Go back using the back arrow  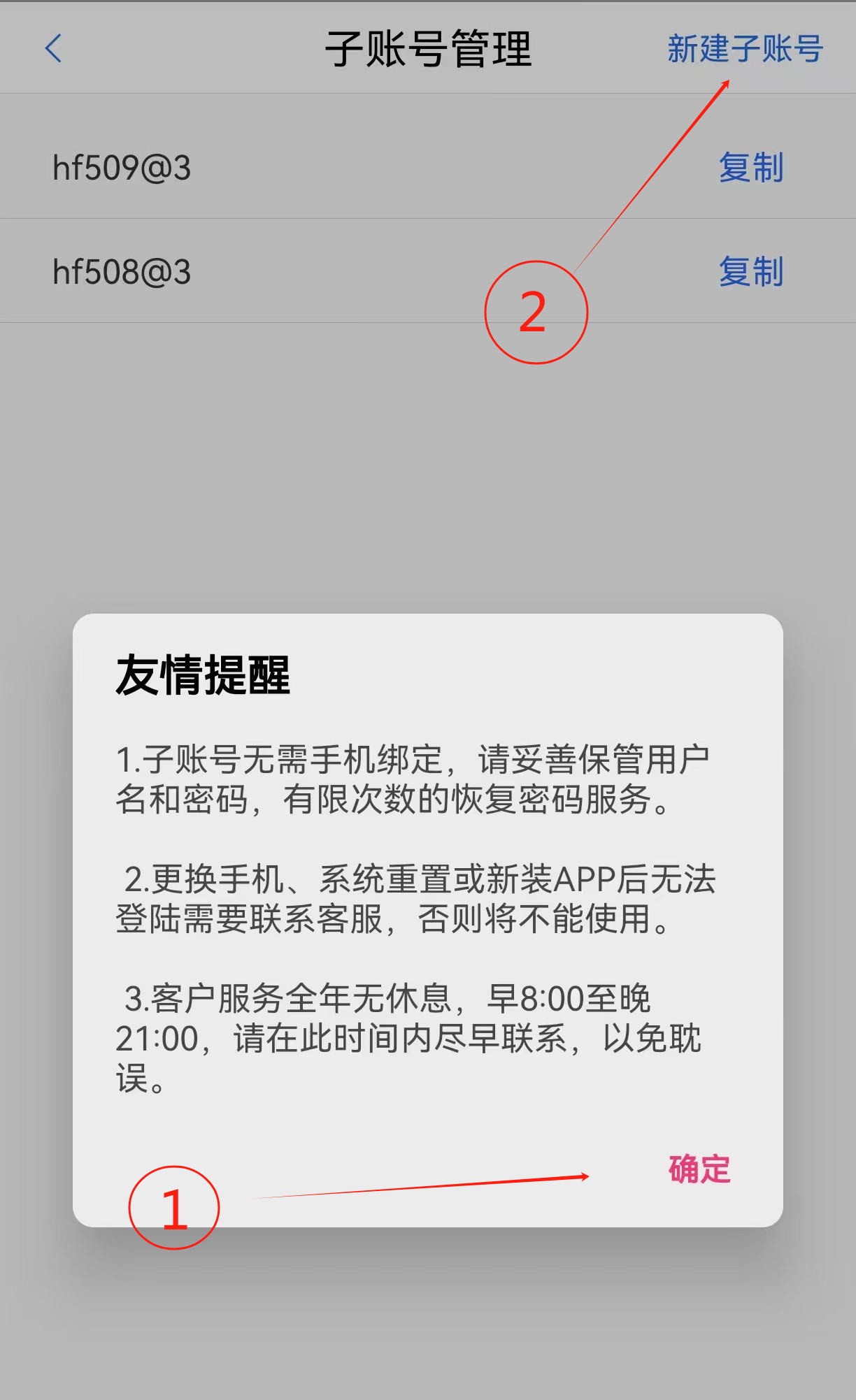[54, 49]
